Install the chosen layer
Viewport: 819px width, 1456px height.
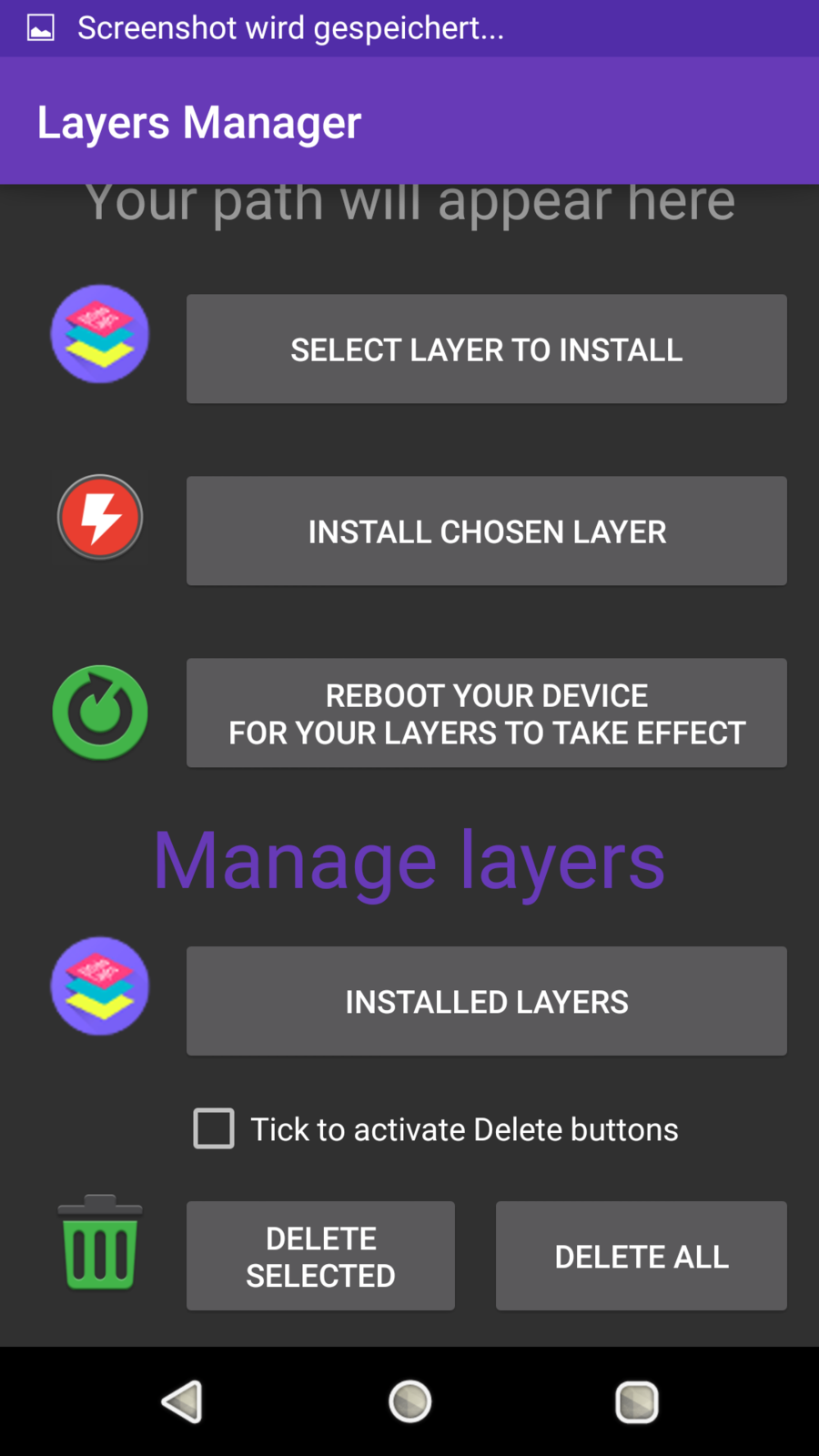coord(486,531)
